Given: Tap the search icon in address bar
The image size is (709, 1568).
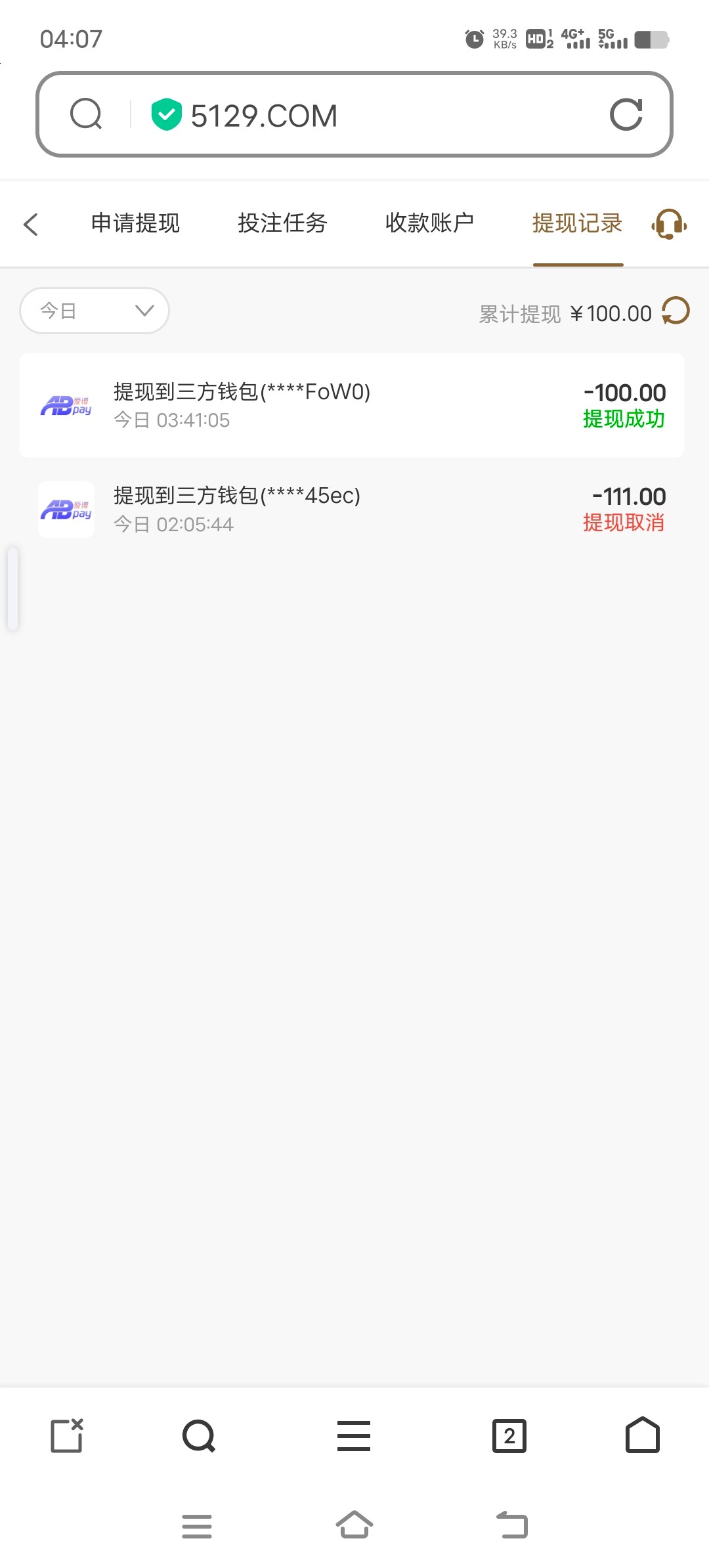Looking at the screenshot, I should point(86,114).
